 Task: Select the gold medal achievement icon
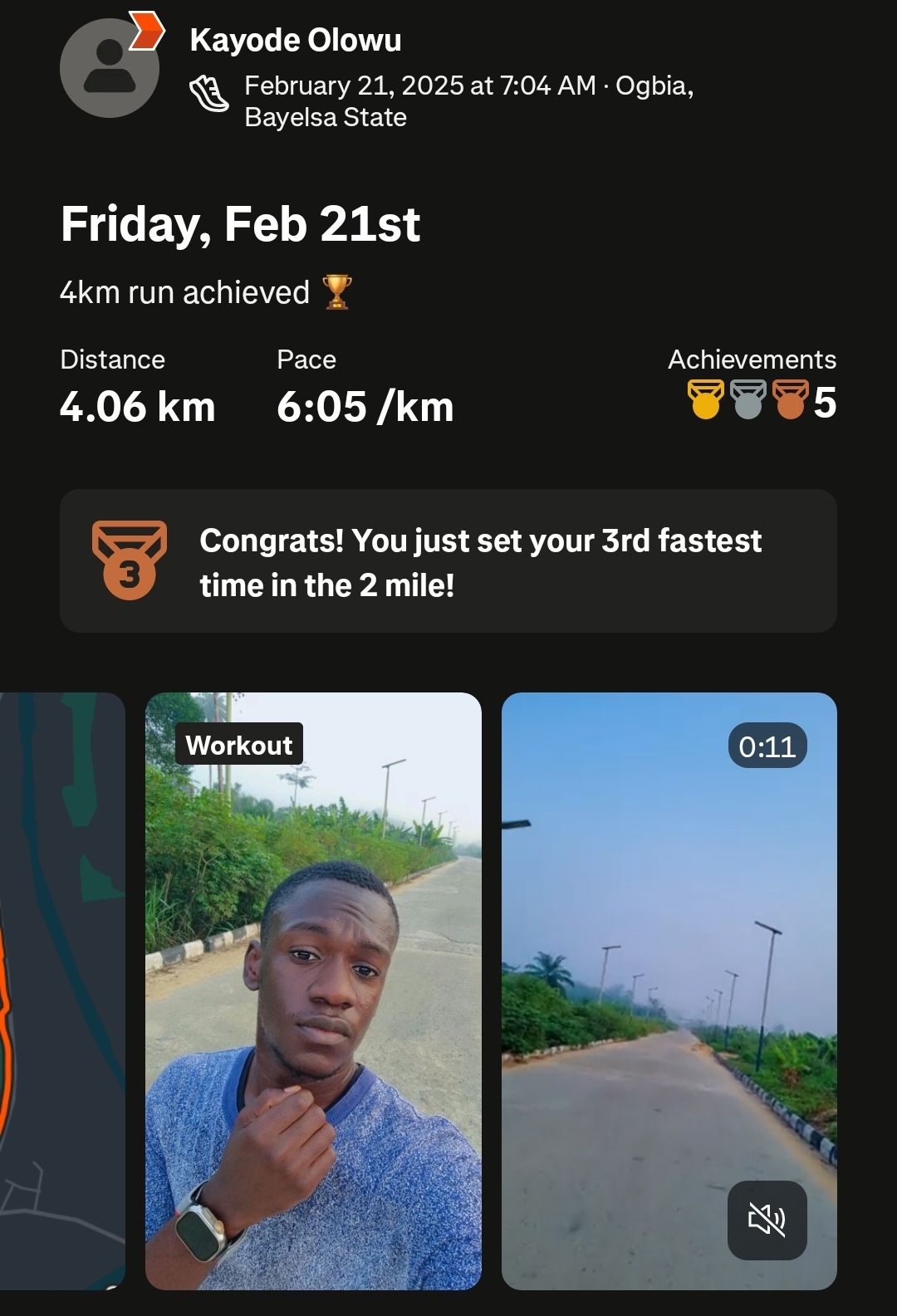(x=707, y=399)
